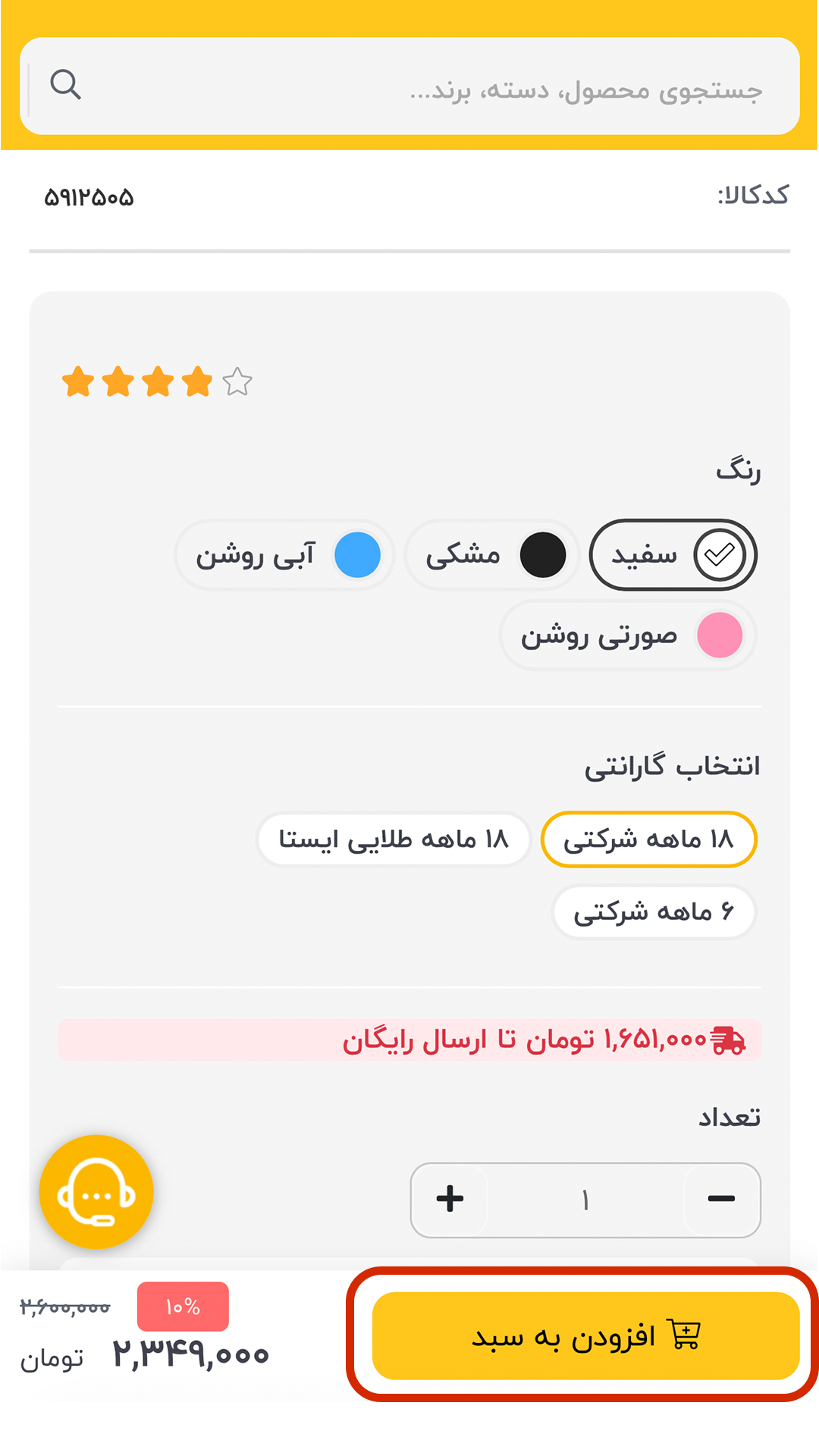Pick the ۶ ماهه شرکتی warranty
The image size is (819, 1456).
click(654, 912)
